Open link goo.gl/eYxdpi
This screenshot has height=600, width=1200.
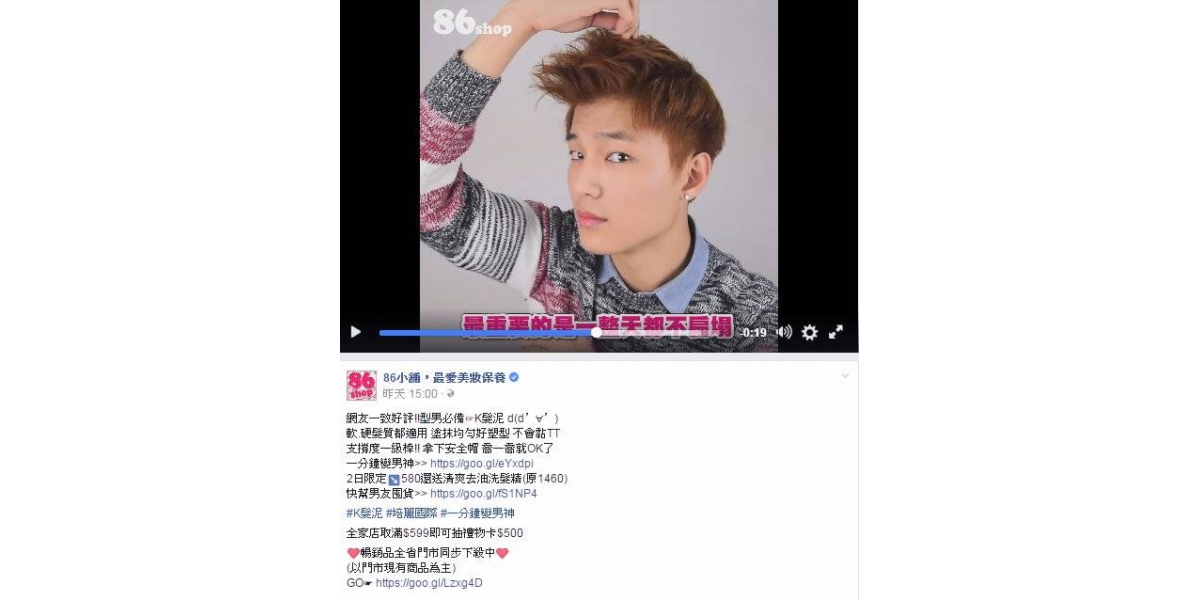tap(482, 464)
